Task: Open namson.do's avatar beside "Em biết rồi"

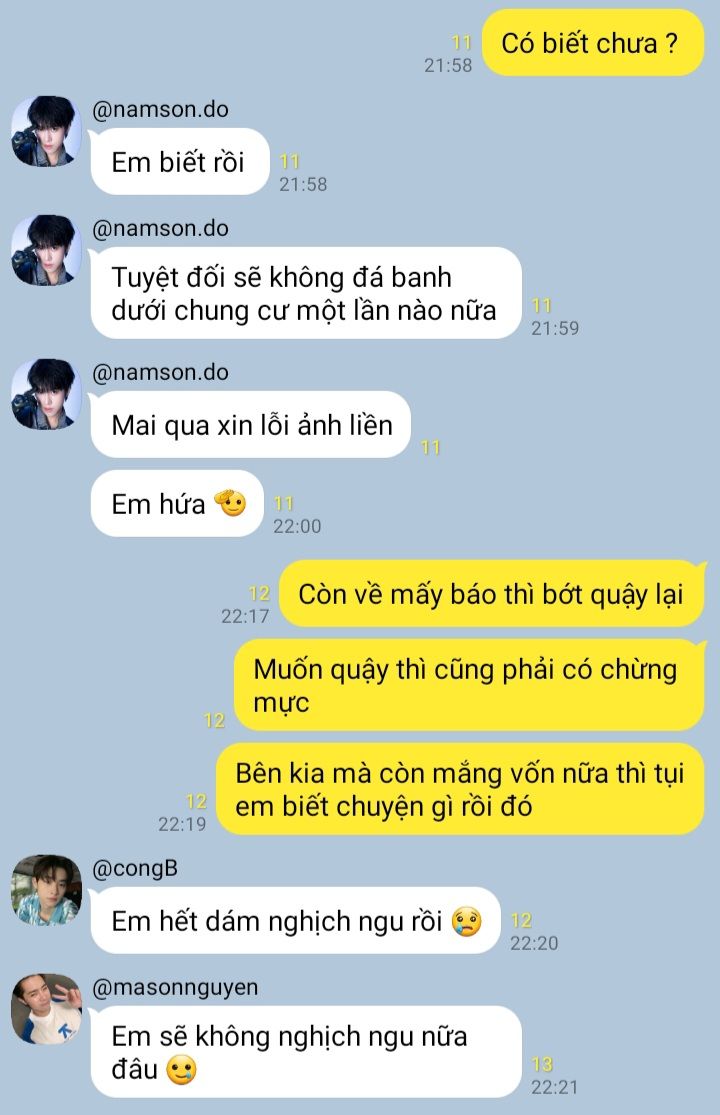Action: (46, 131)
